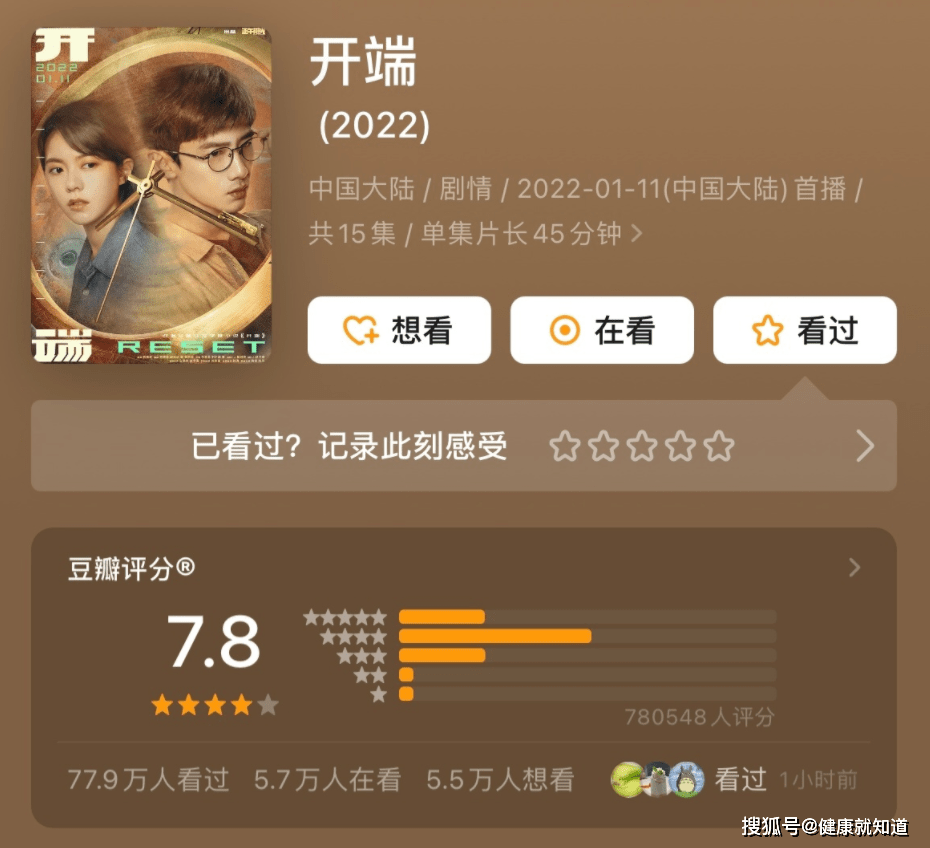Open 记录此刻感受 rating row

pos(864,447)
